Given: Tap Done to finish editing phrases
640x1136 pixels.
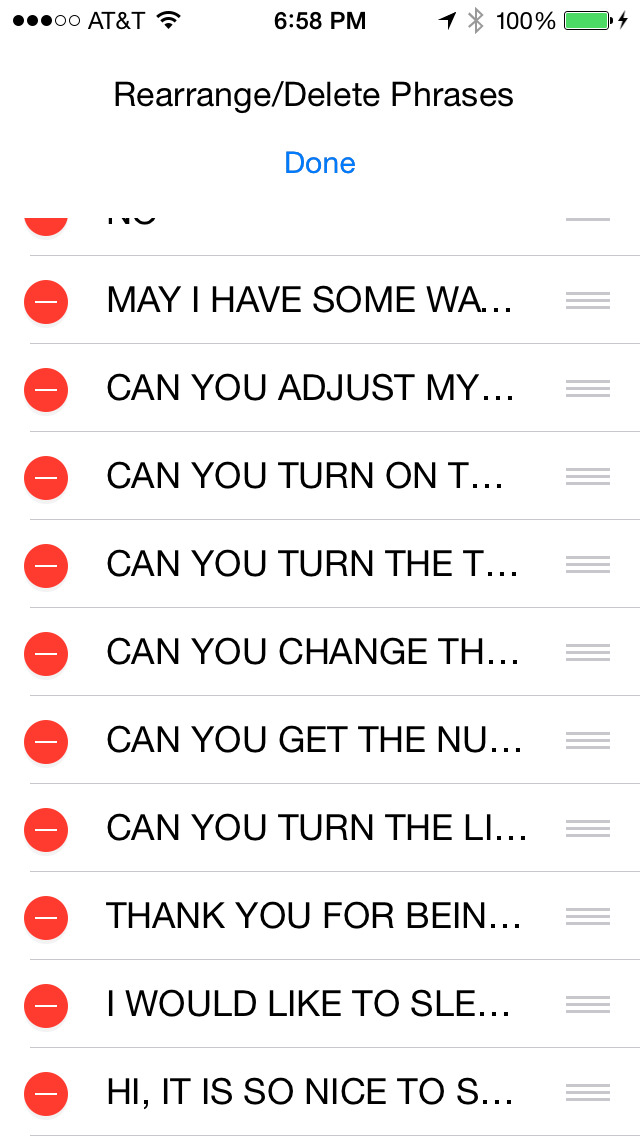Looking at the screenshot, I should [x=320, y=163].
